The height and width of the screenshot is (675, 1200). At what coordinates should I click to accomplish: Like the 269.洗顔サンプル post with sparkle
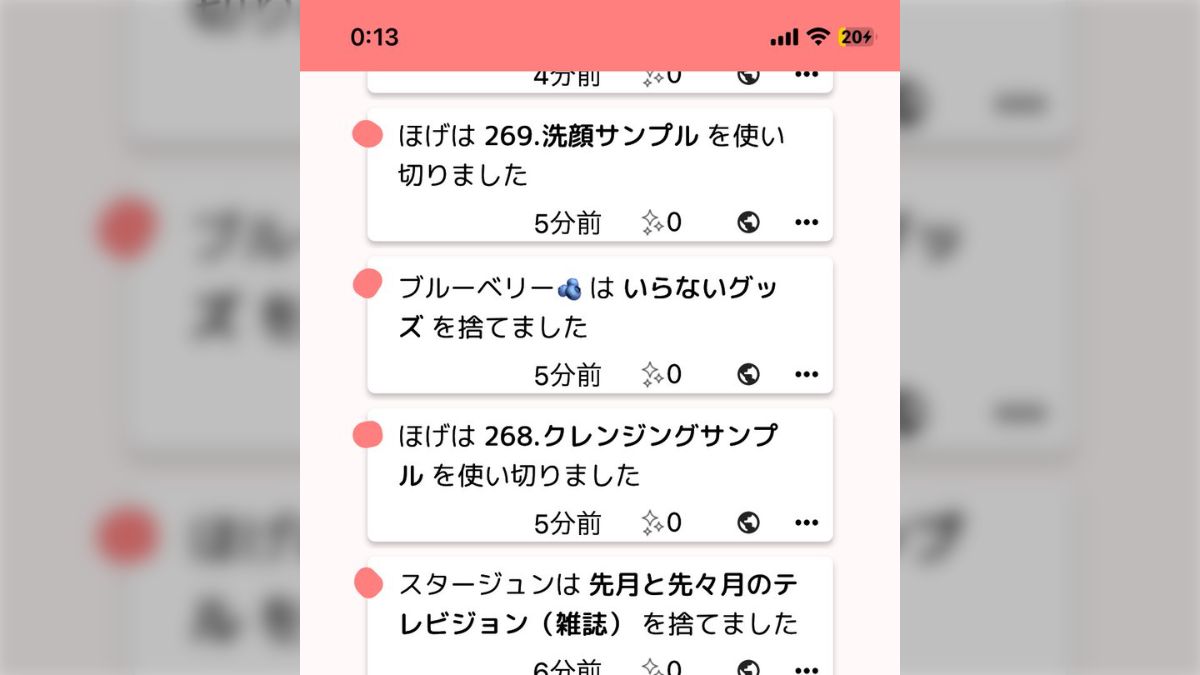point(653,223)
